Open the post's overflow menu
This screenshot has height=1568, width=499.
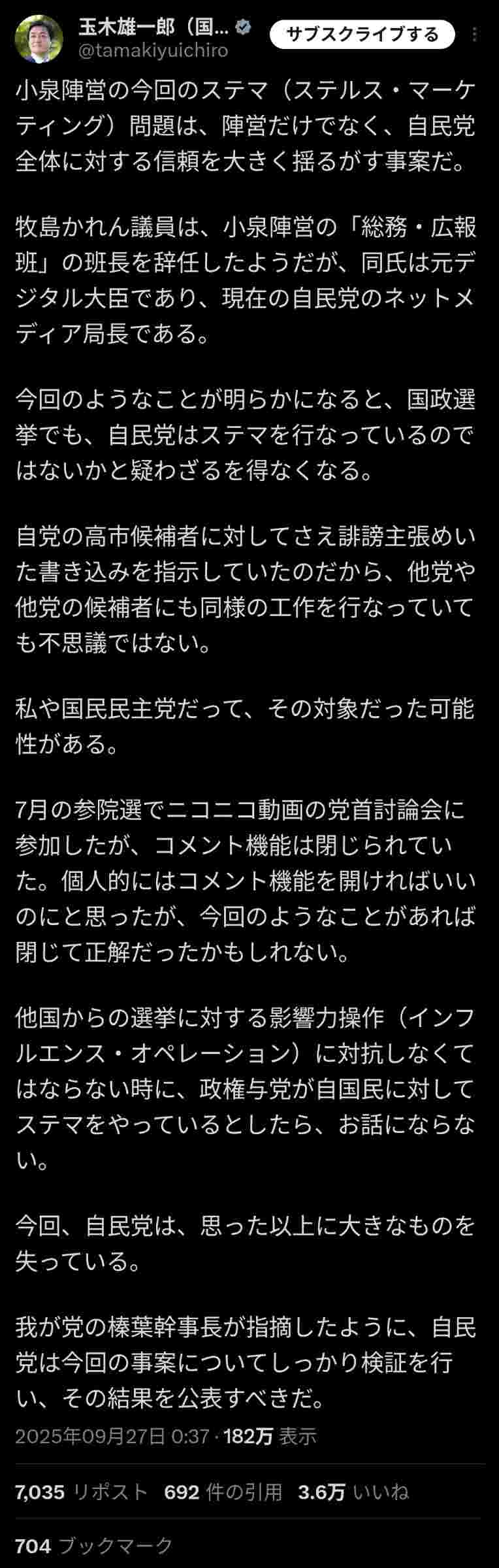[475, 34]
